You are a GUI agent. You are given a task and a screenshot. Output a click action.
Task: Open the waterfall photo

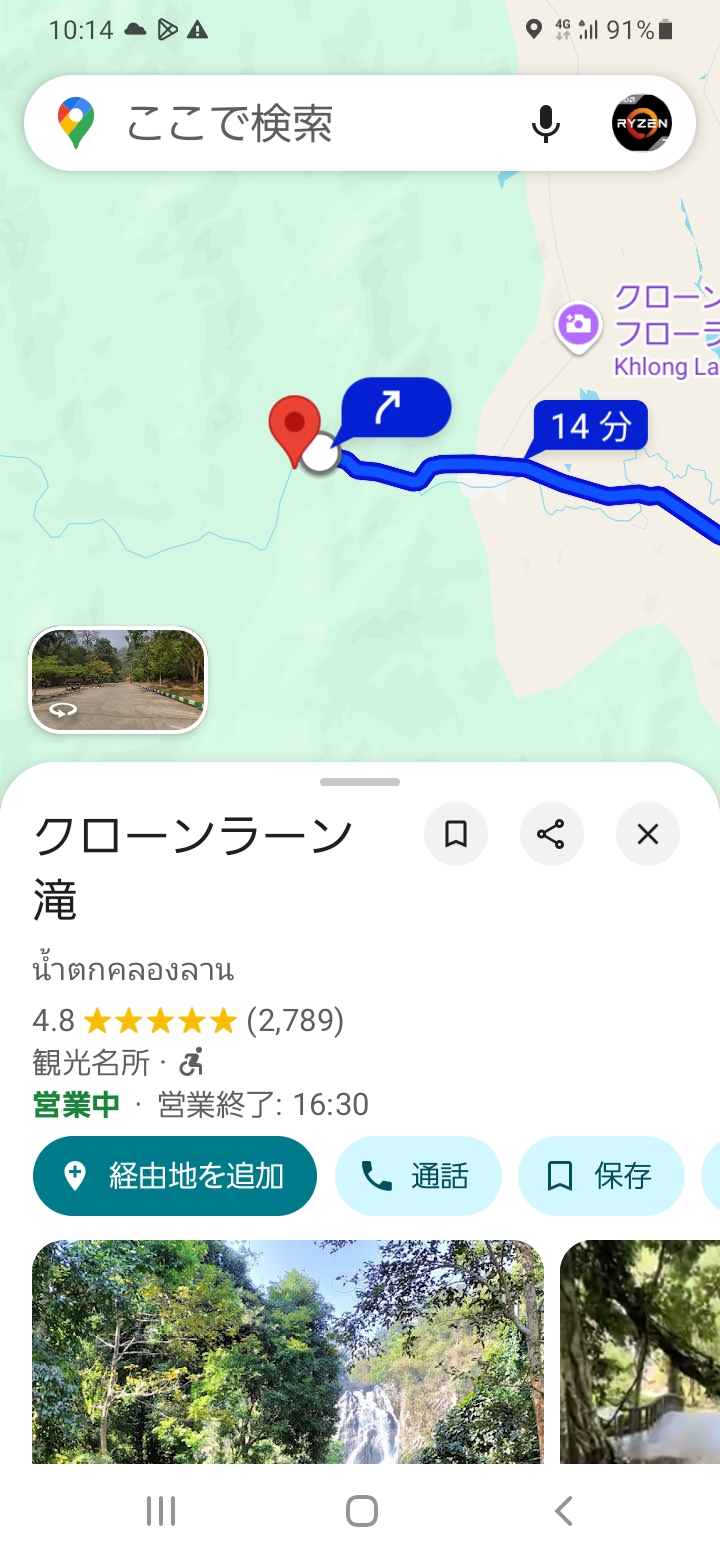(x=288, y=1352)
